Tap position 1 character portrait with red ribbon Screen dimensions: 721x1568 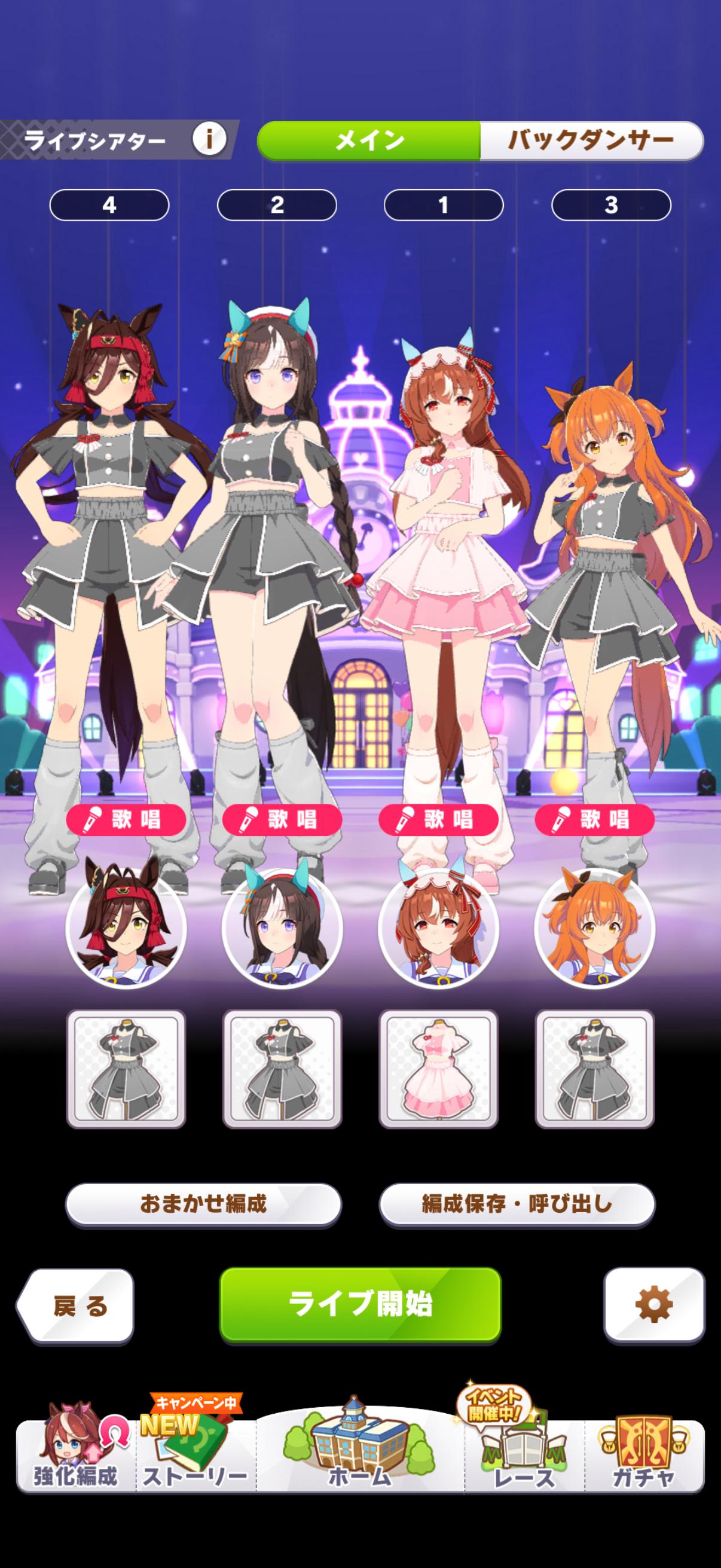(438, 928)
